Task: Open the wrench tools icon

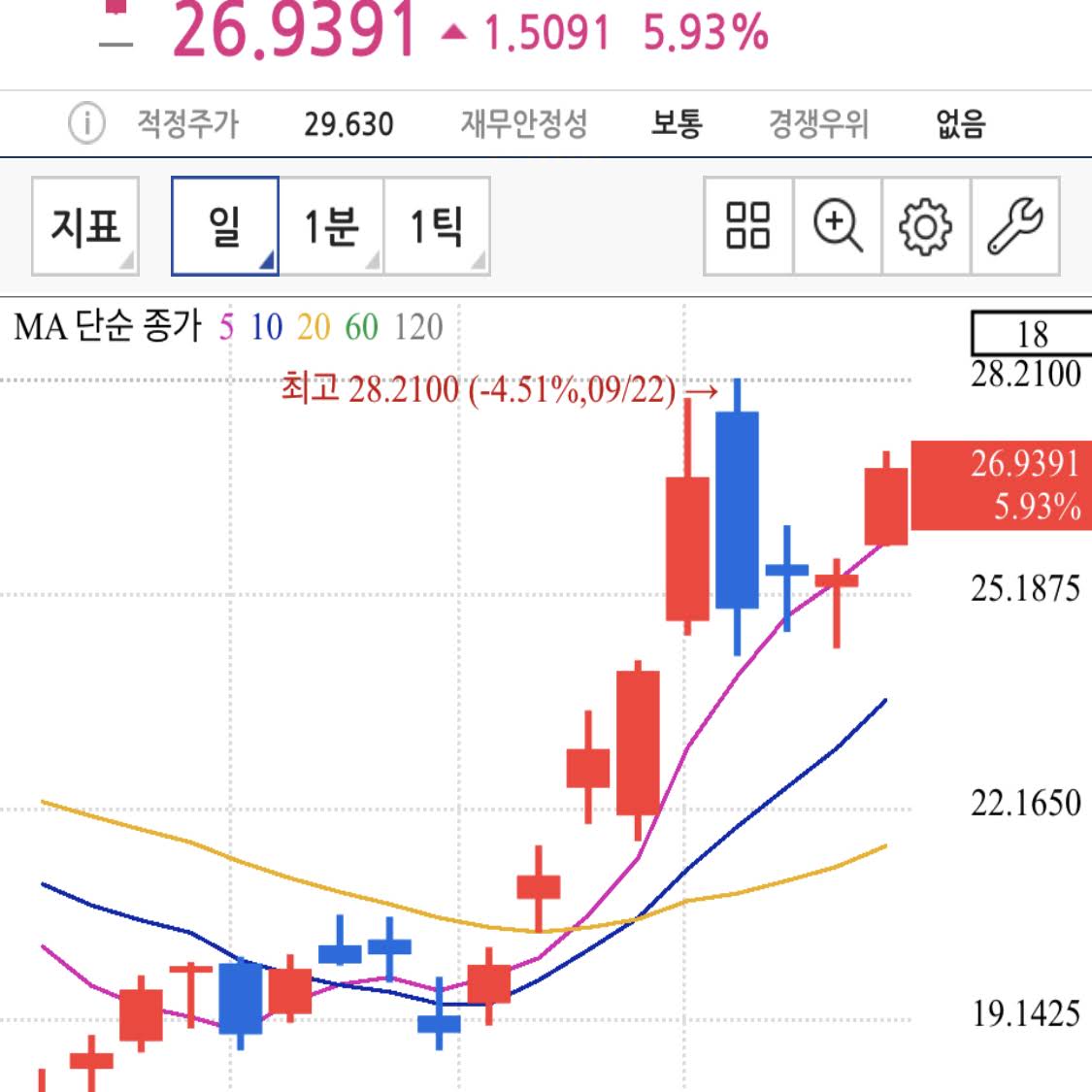Action: 1014,226
